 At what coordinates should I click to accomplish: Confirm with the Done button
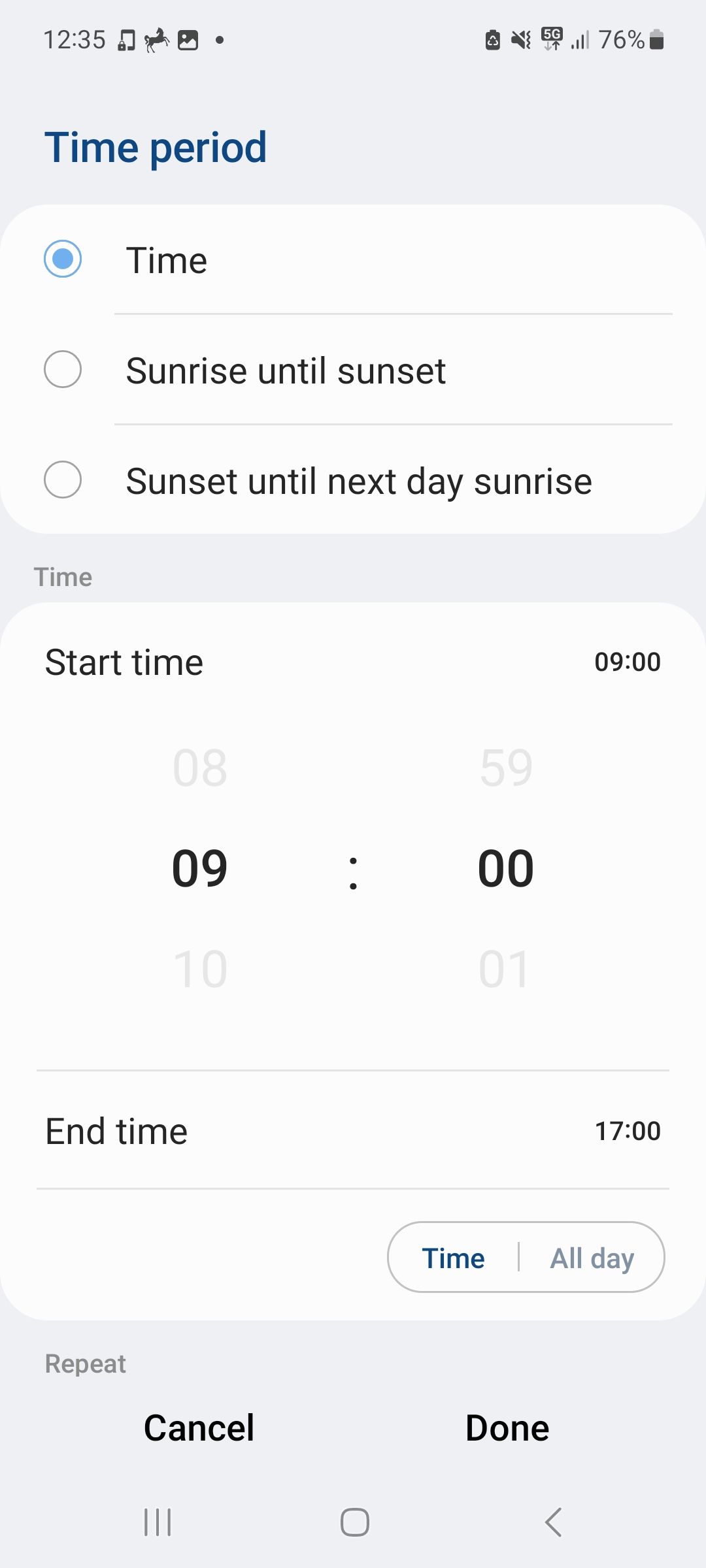pyautogui.click(x=507, y=1428)
